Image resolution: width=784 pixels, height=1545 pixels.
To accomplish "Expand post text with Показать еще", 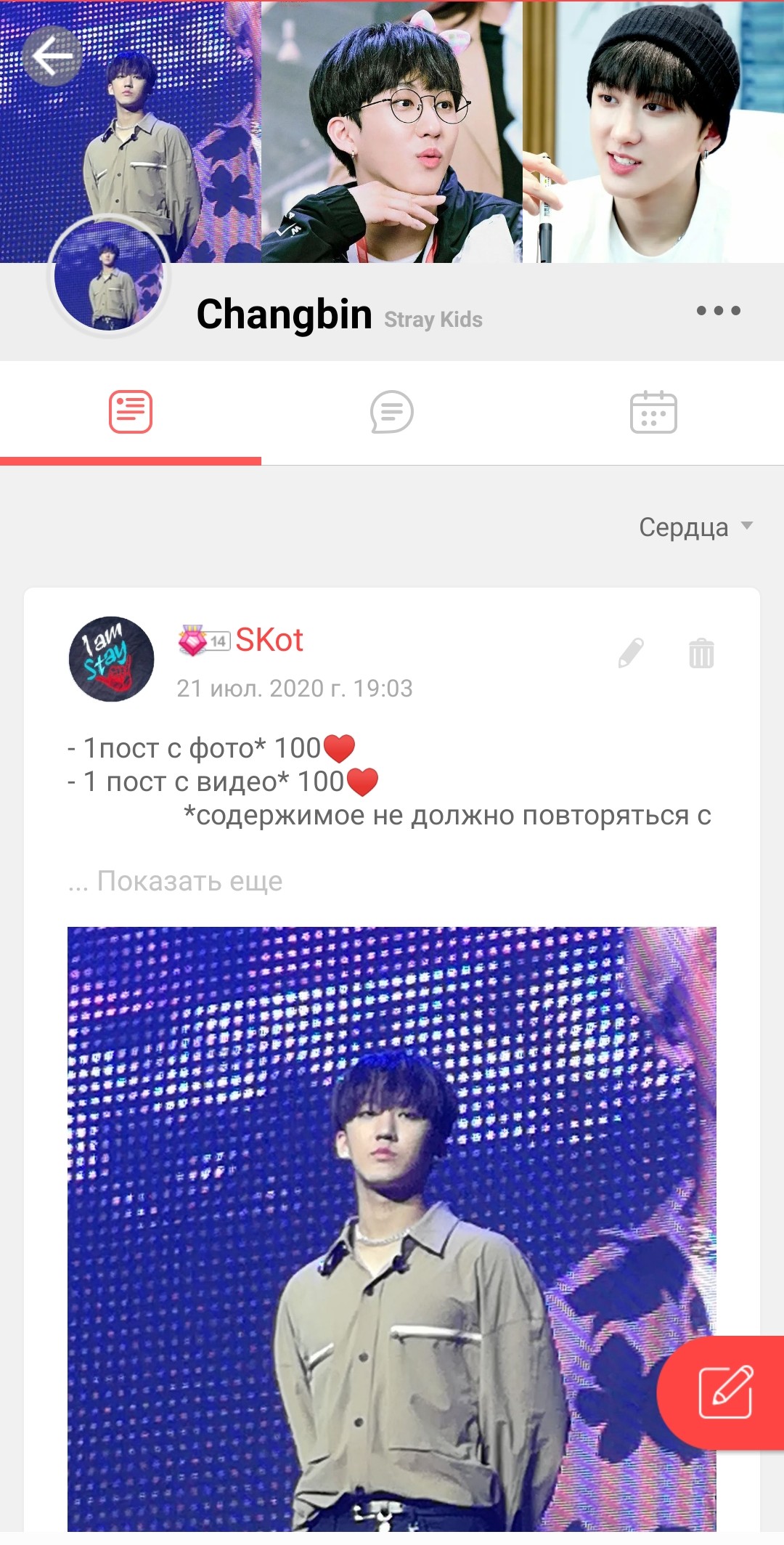I will (189, 881).
